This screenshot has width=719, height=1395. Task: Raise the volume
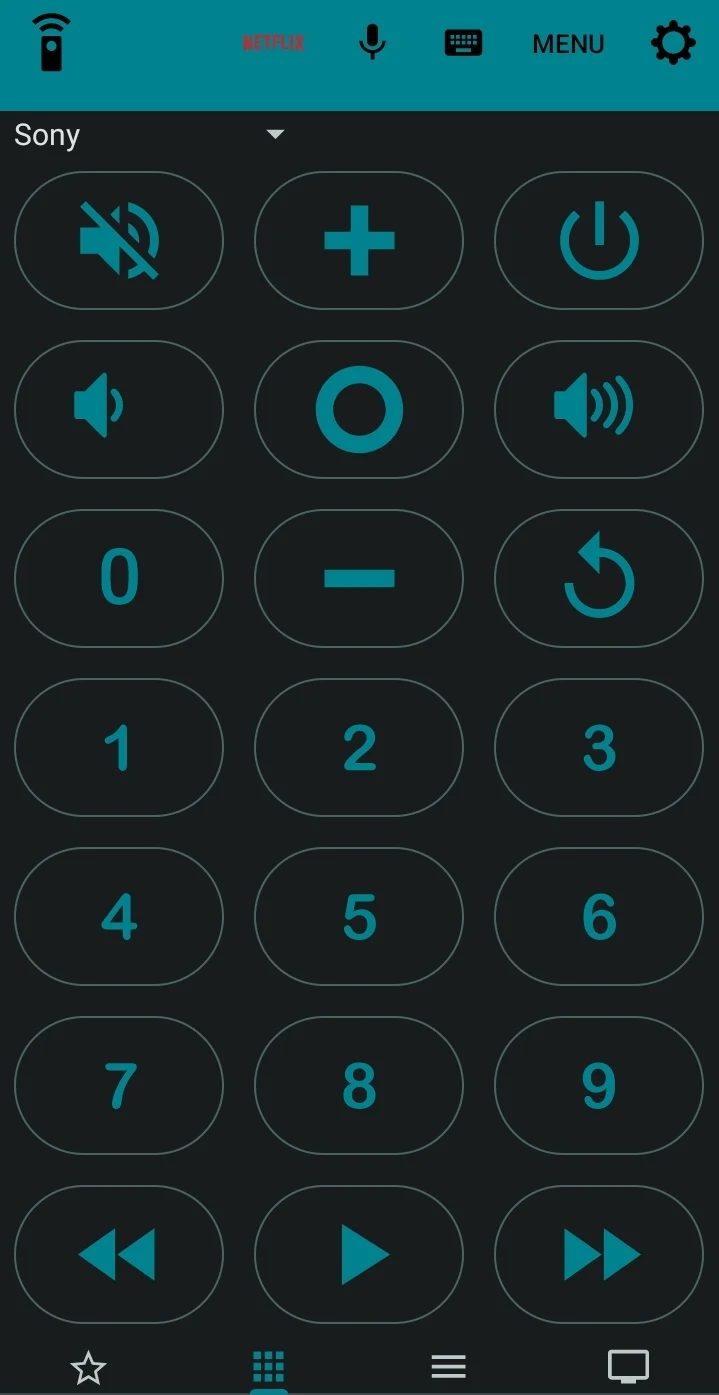[599, 409]
